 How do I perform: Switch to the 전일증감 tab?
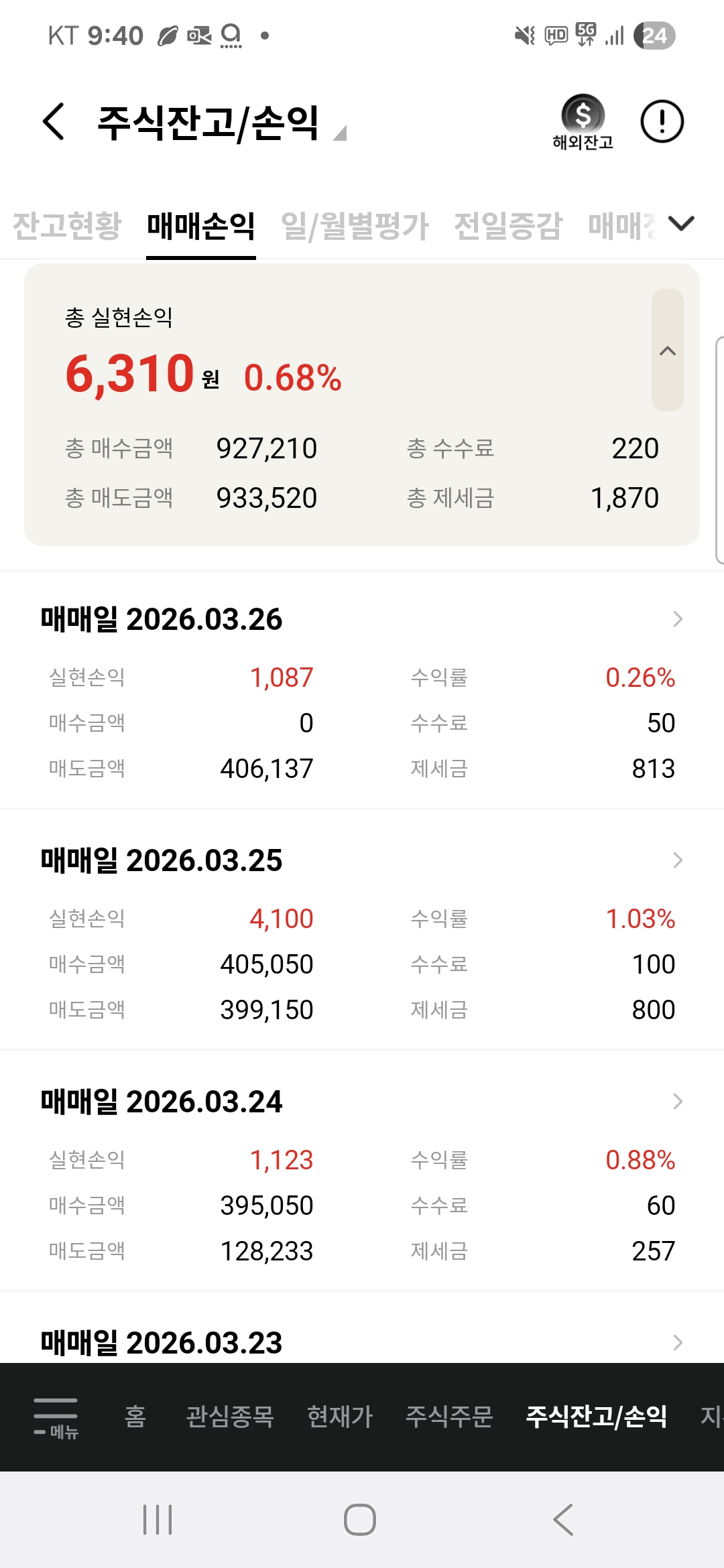click(508, 225)
